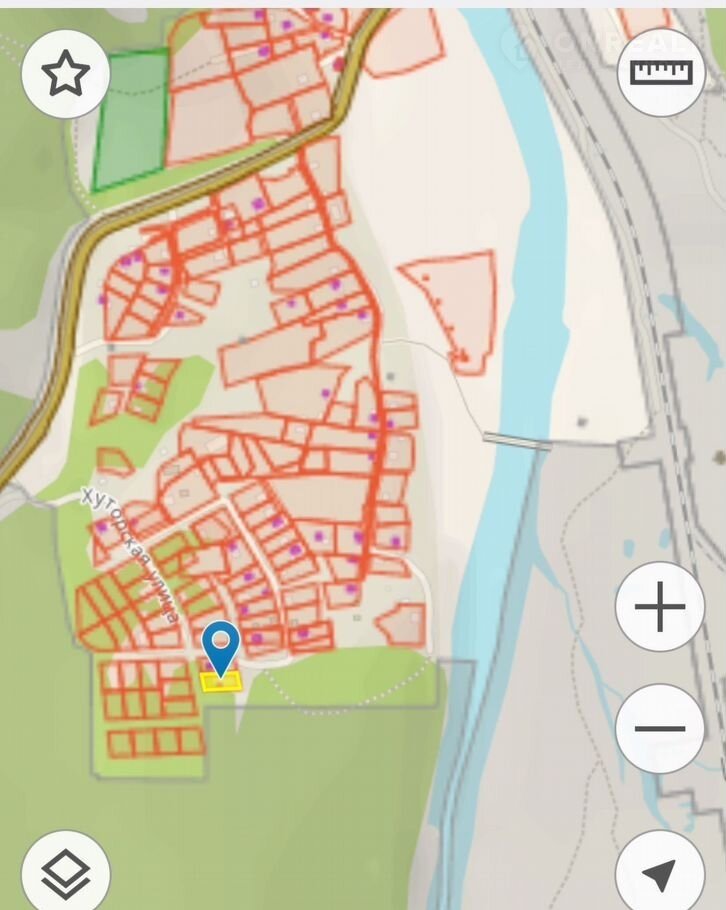Zoom out of the map

pos(660,729)
